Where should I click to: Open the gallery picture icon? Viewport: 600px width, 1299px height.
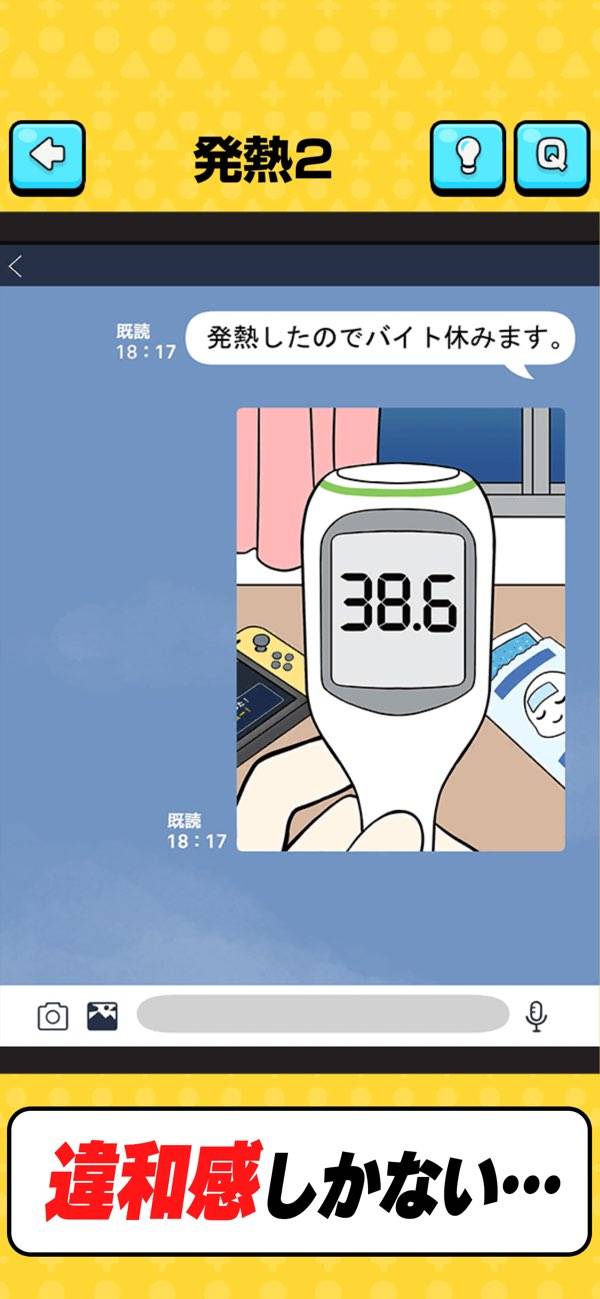(x=102, y=1016)
